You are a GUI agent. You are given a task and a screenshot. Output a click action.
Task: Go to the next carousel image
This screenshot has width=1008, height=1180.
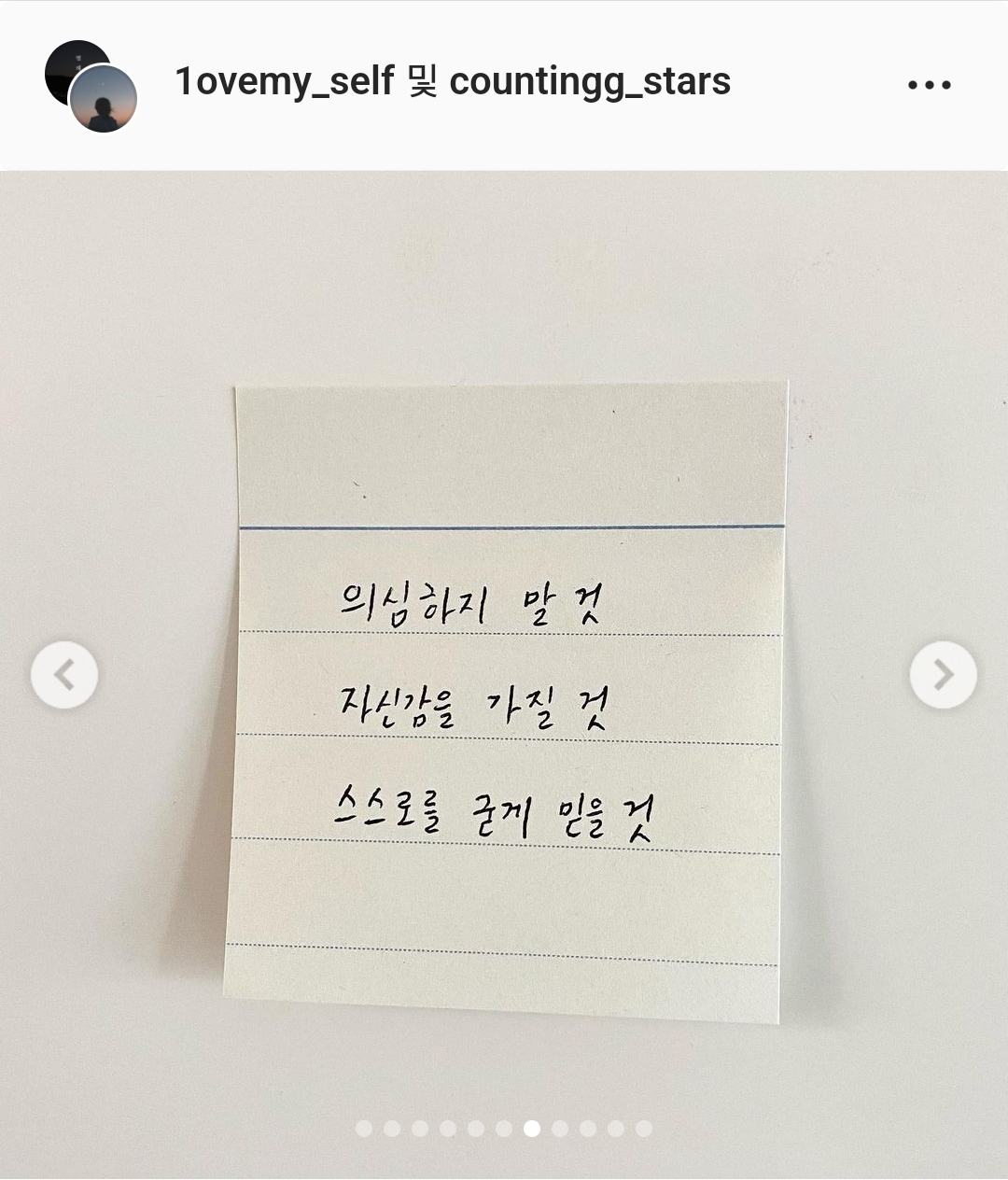943,674
